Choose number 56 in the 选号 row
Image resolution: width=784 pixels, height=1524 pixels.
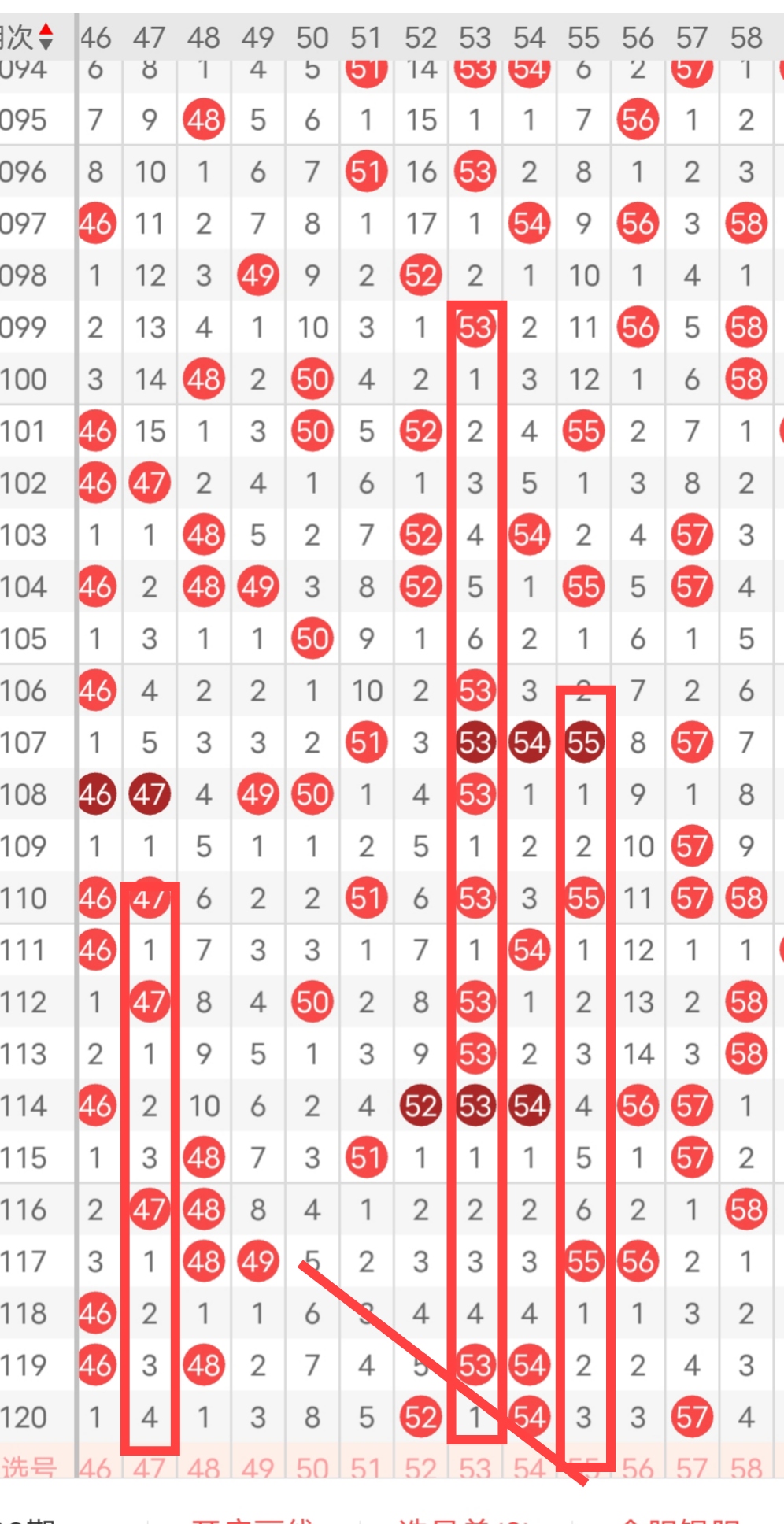coord(638,1467)
